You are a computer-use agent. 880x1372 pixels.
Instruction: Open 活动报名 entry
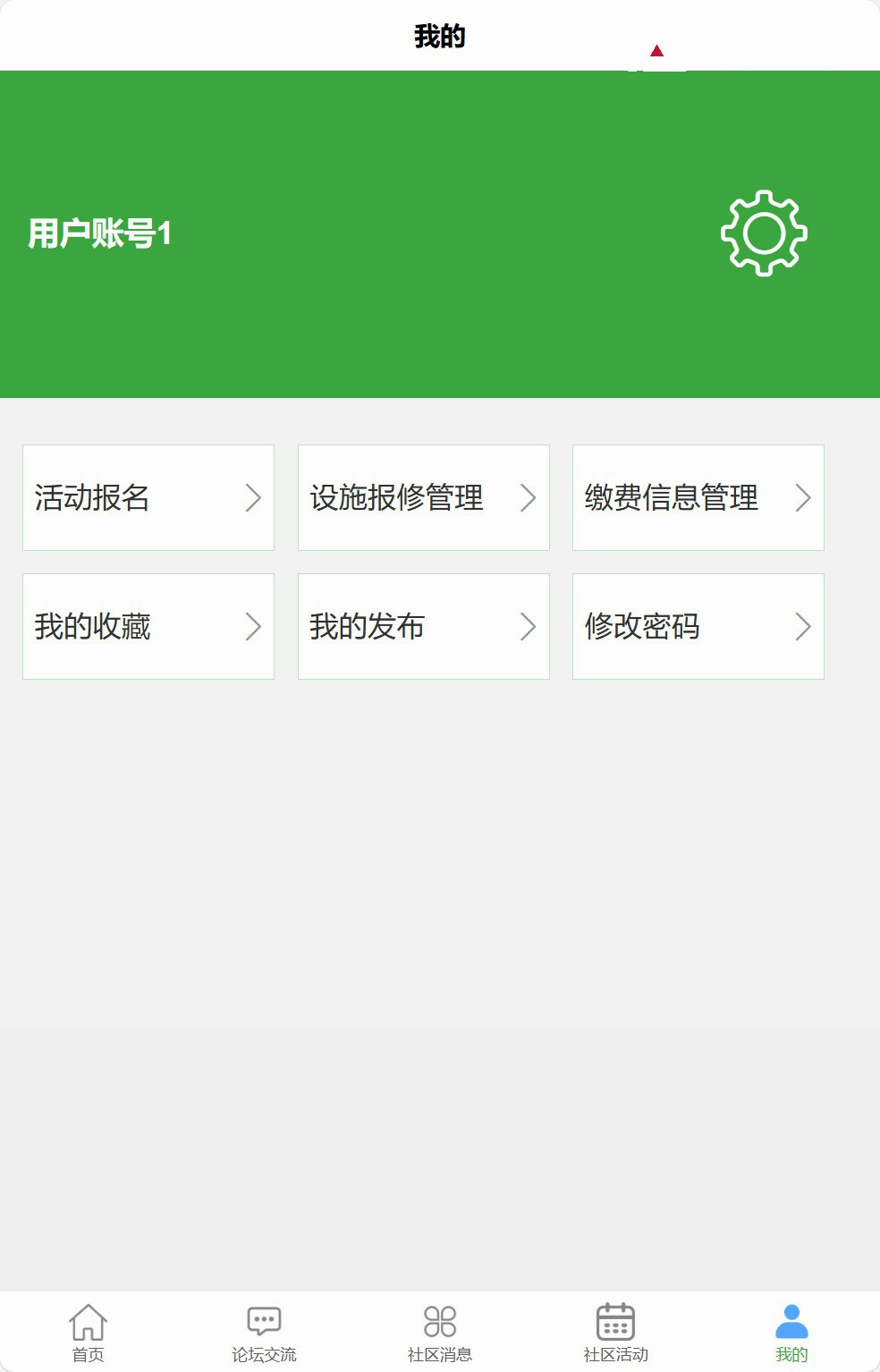coord(148,497)
